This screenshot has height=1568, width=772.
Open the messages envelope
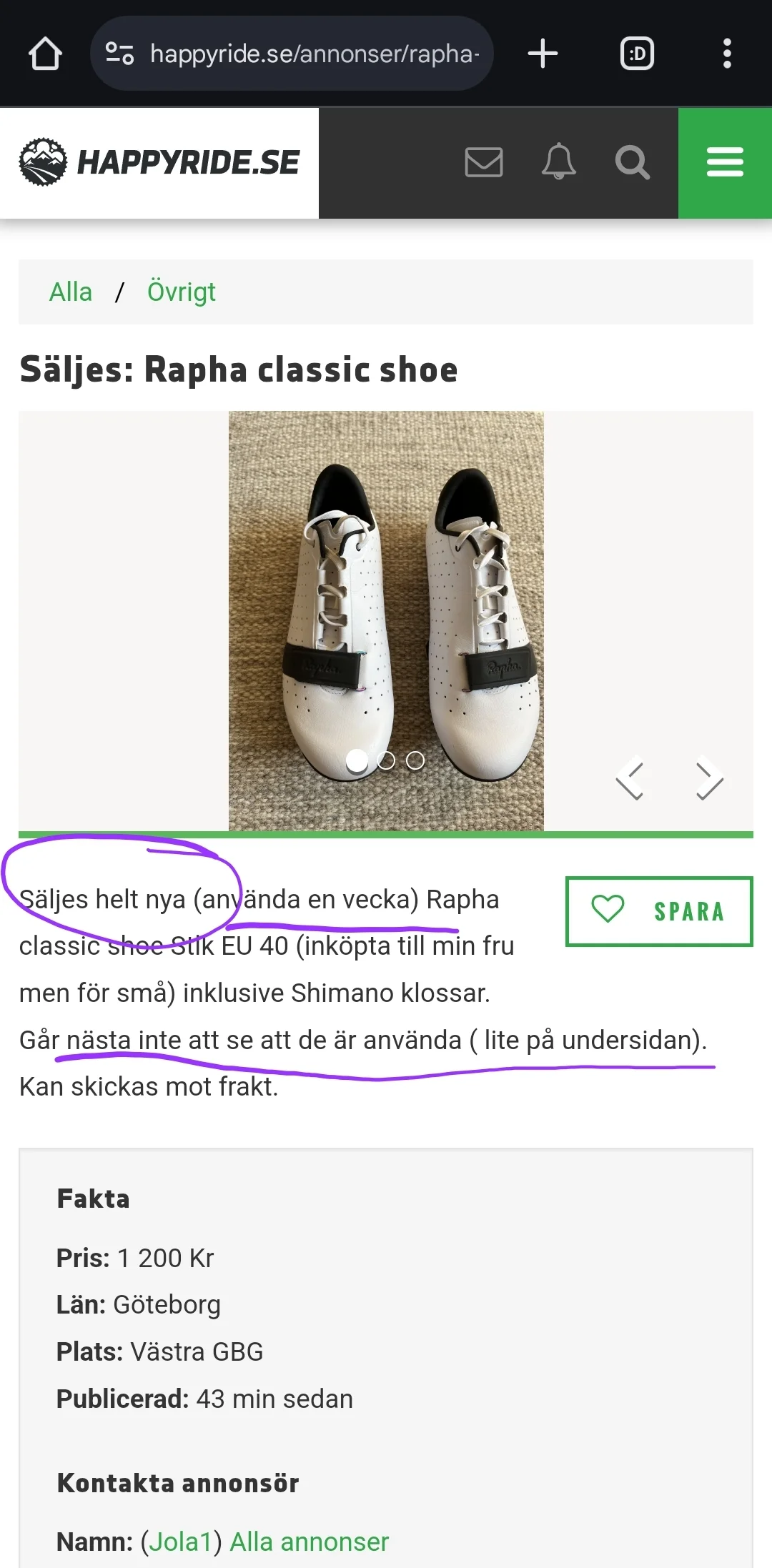484,162
